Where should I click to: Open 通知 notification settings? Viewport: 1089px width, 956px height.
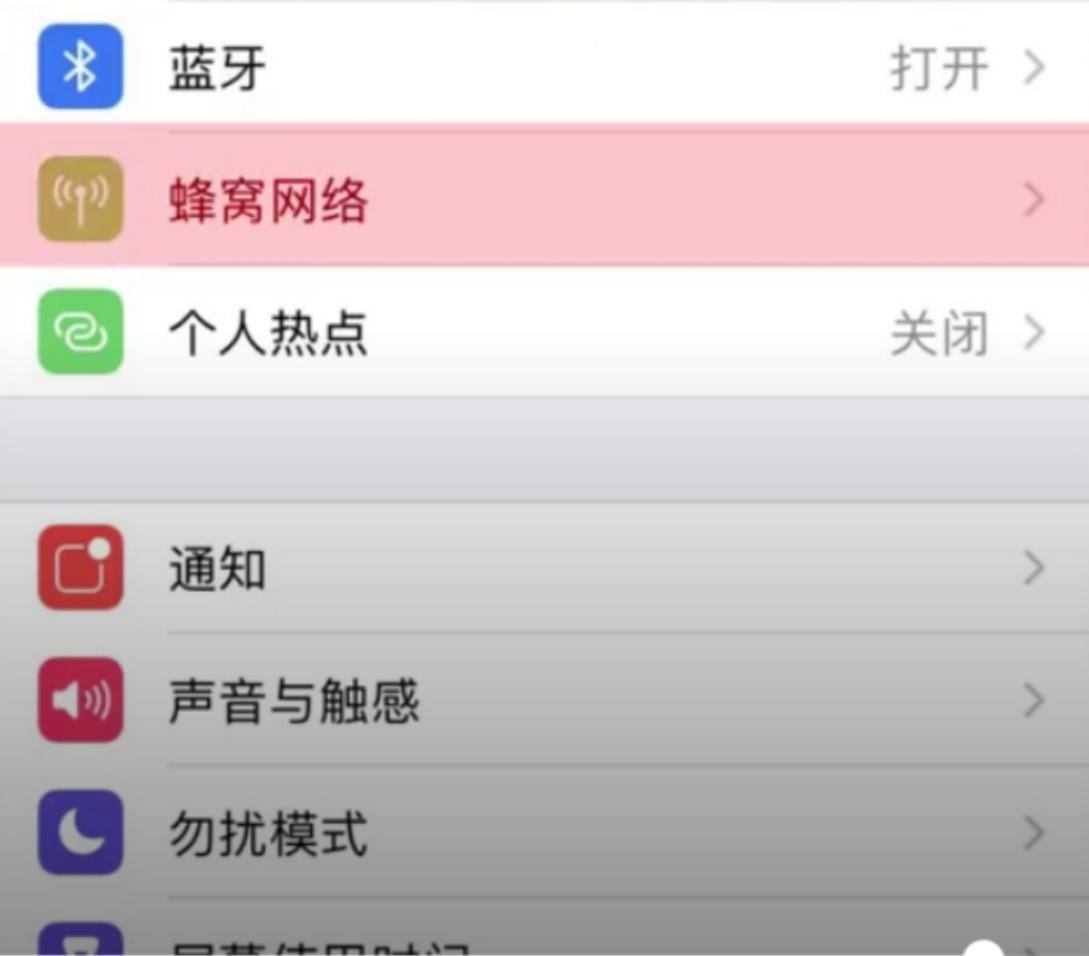[544, 569]
